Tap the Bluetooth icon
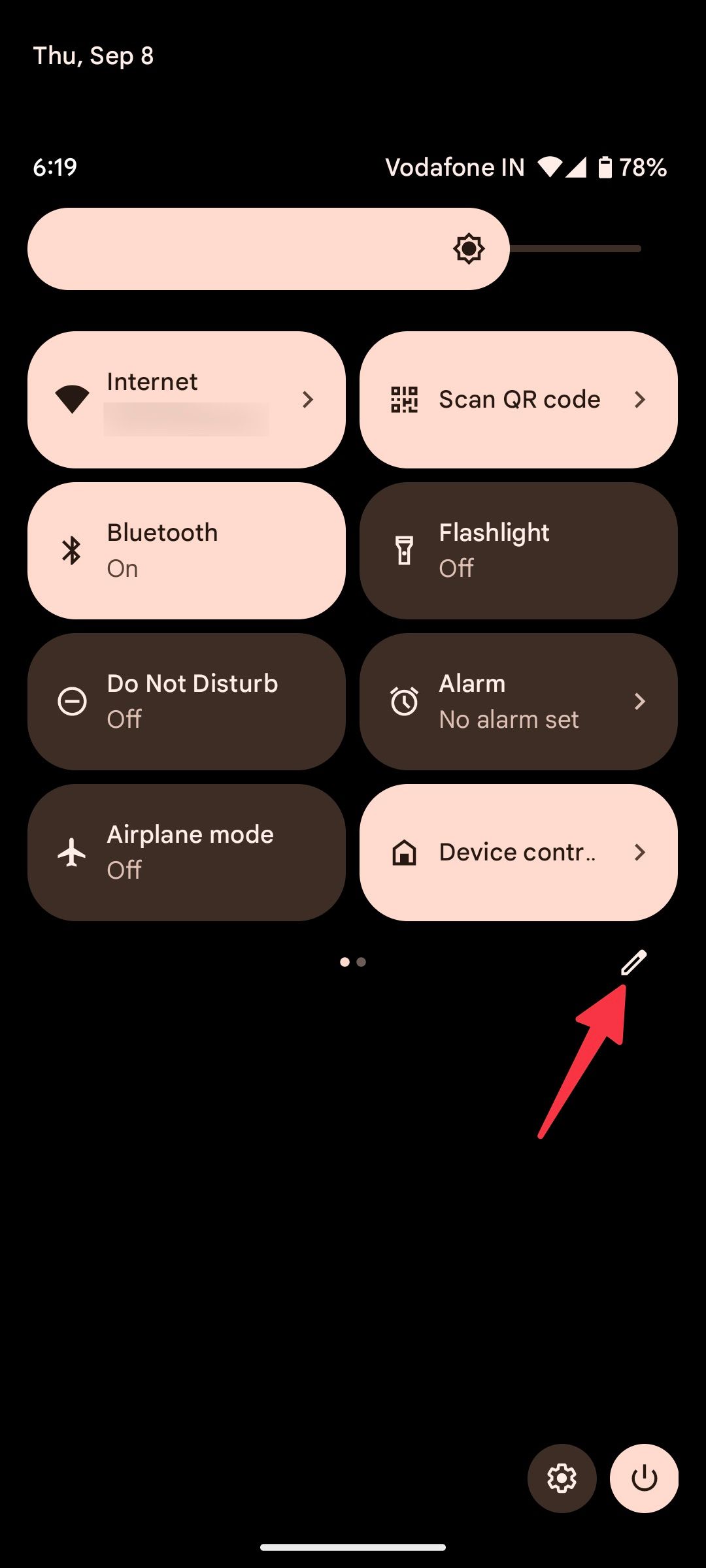Screen dimensions: 706x1568 coord(72,549)
